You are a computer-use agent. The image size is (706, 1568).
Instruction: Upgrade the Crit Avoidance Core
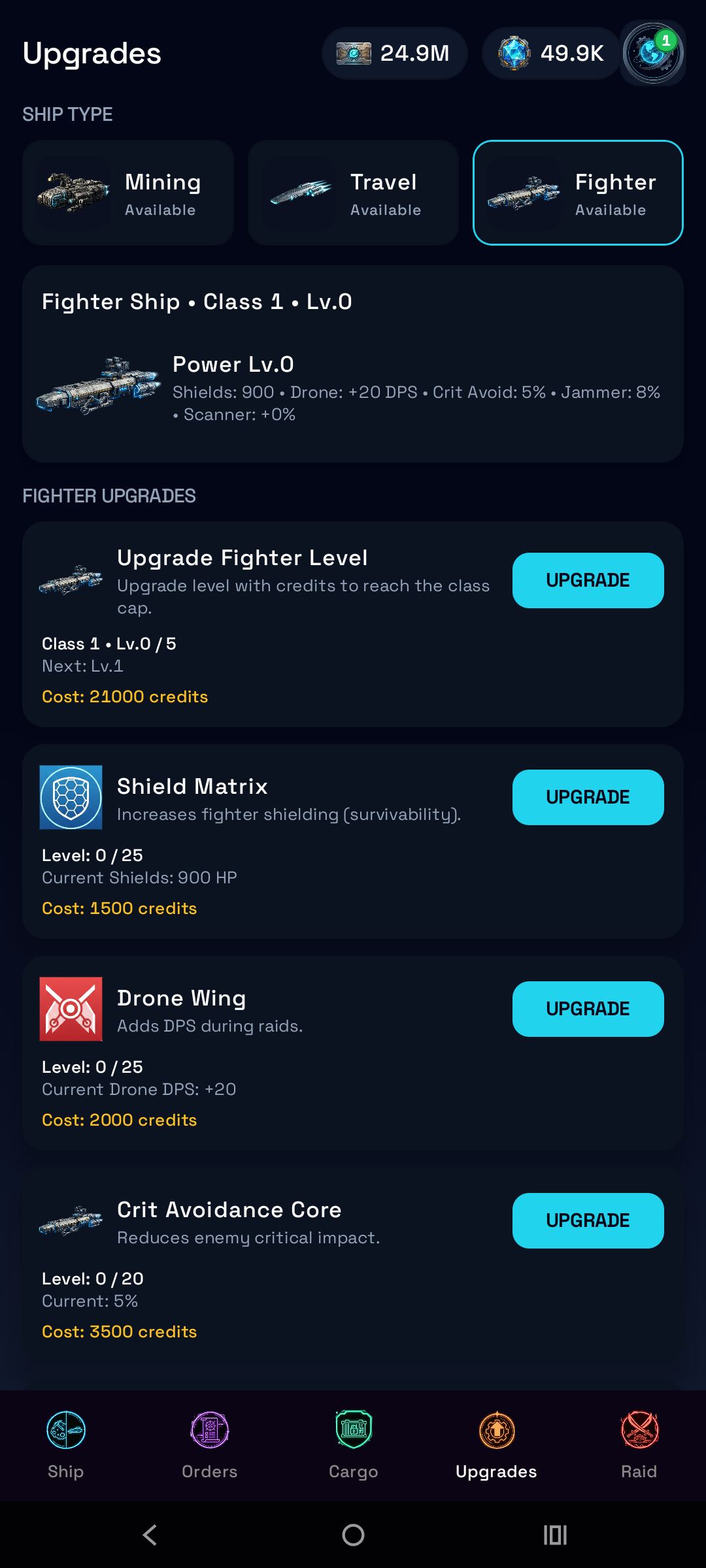coord(588,1220)
